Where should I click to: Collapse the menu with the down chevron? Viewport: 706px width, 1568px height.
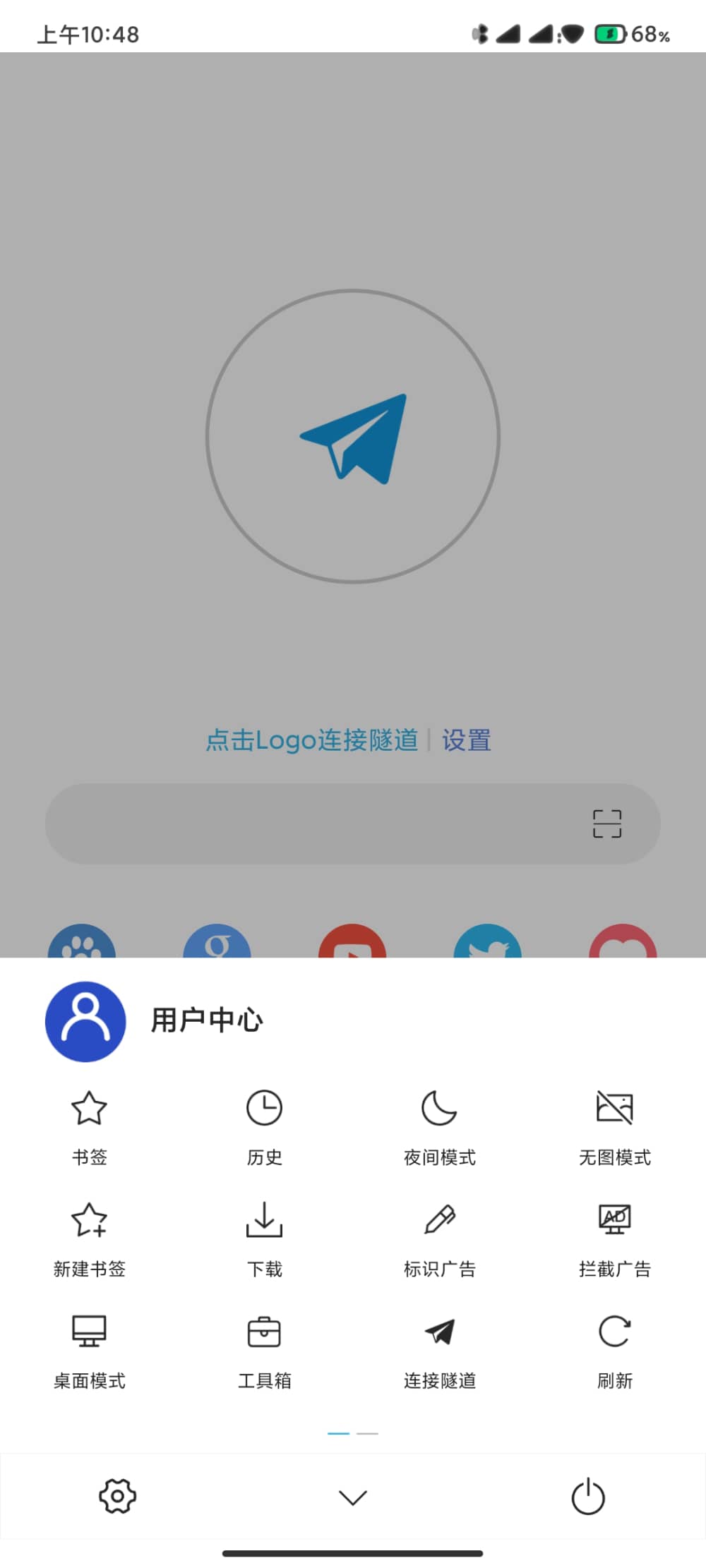click(352, 1496)
